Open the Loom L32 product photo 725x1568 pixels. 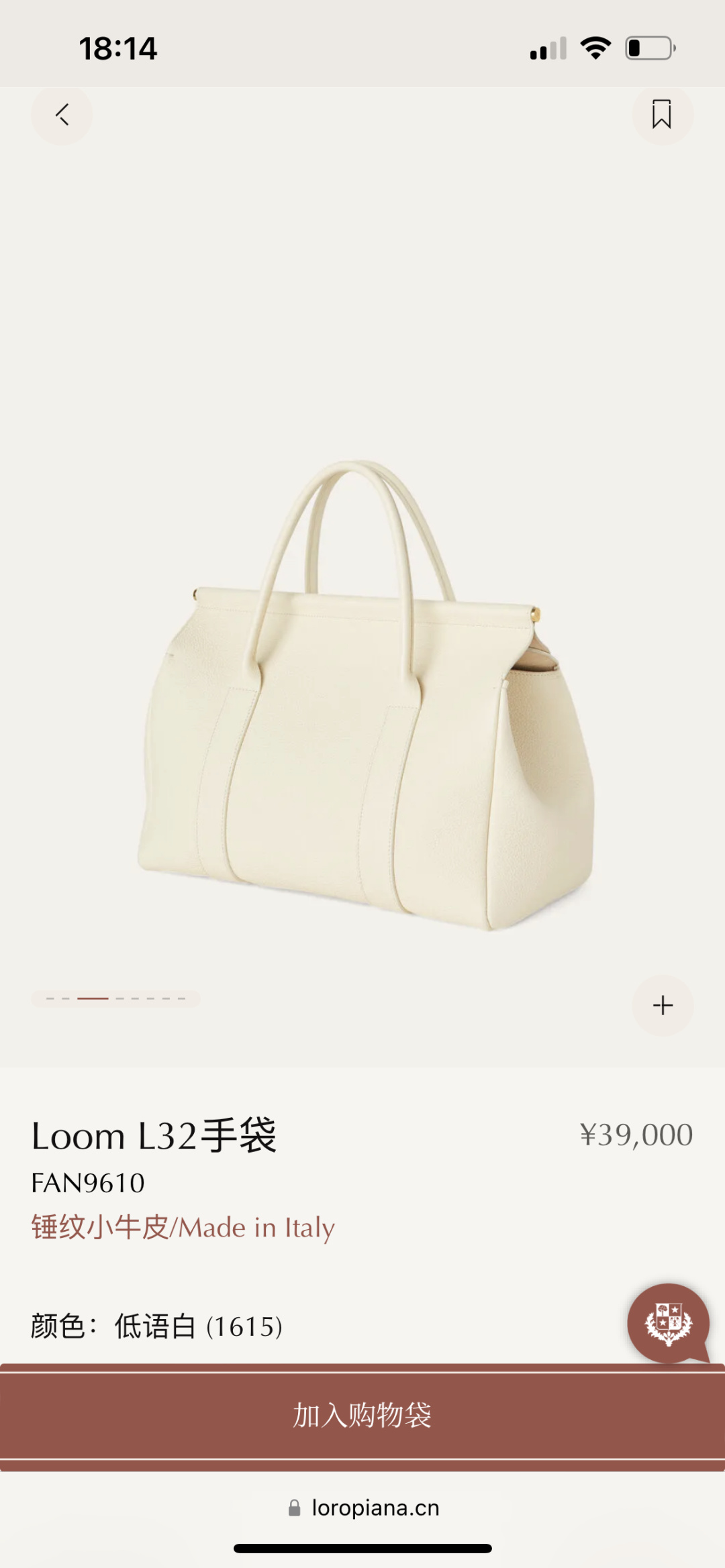pyautogui.click(x=366, y=695)
